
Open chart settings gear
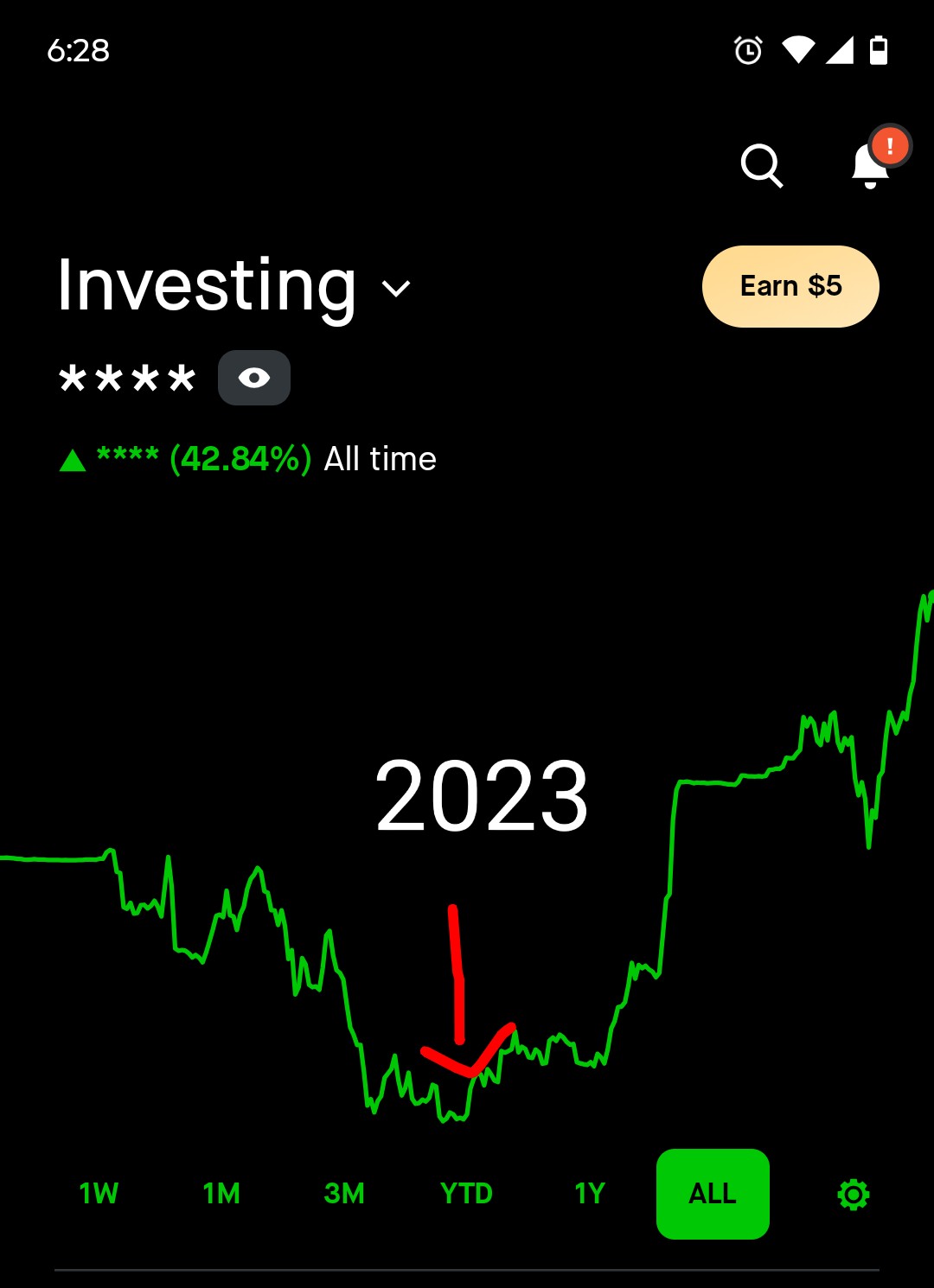point(853,1195)
